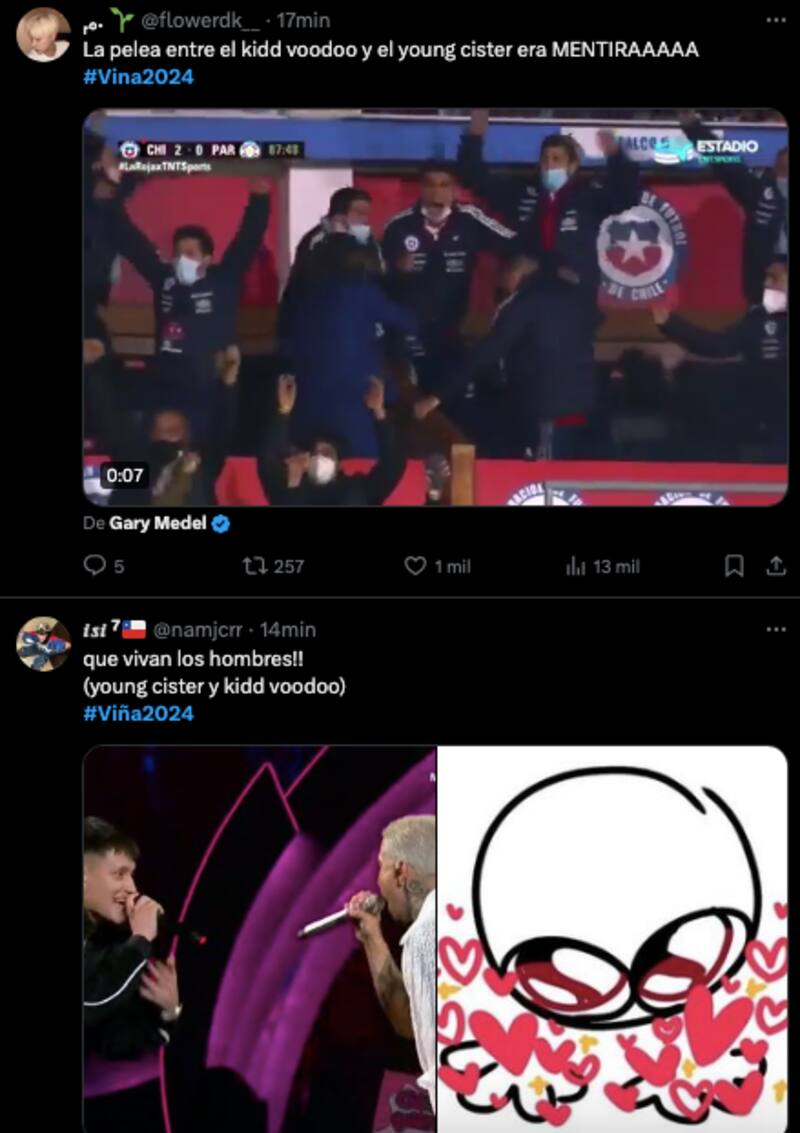Screen dimensions: 800x1133
Task: Open namjcrr's profile picture
Action: (x=43, y=644)
